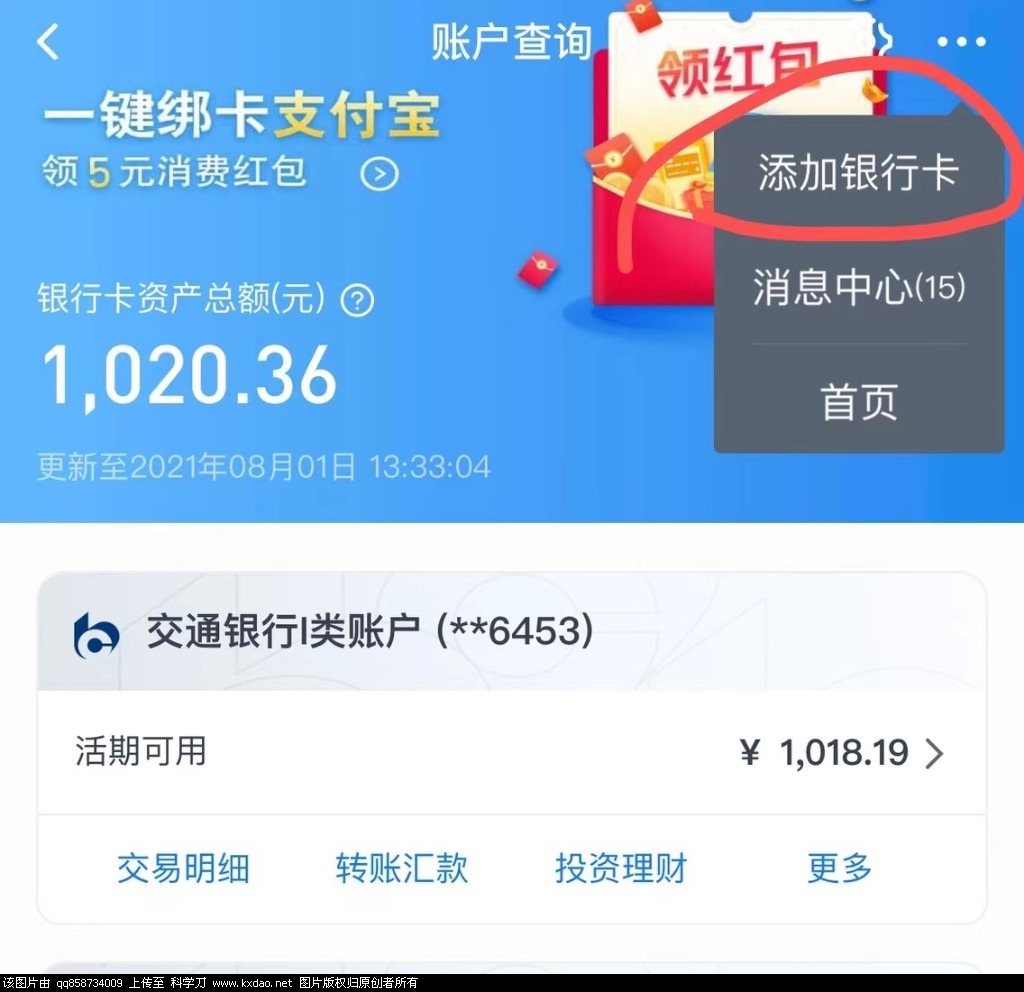
Task: Choose 首页 in the dropdown menu
Action: point(858,402)
